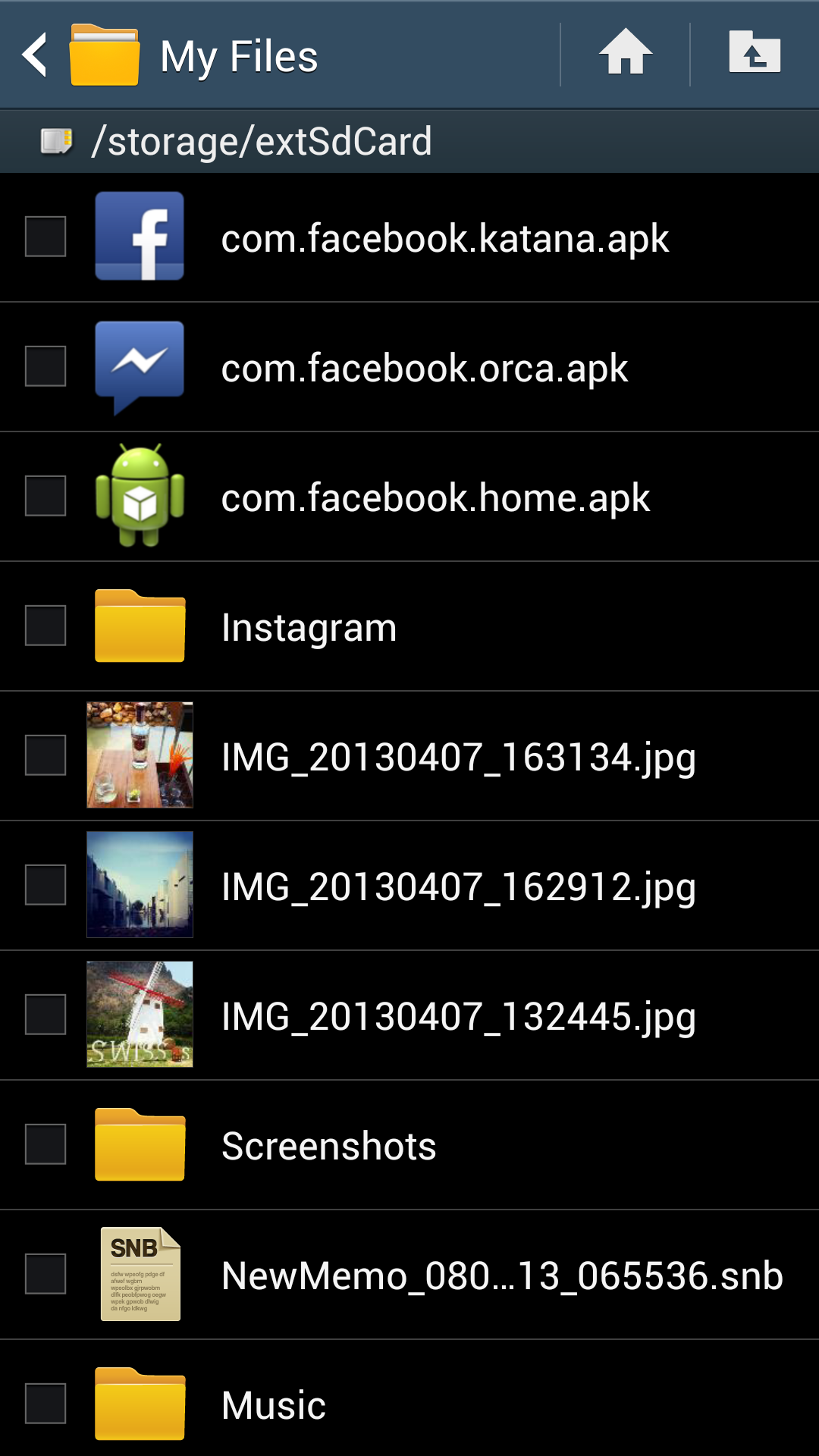Open the Screenshots folder

[x=409, y=1145]
